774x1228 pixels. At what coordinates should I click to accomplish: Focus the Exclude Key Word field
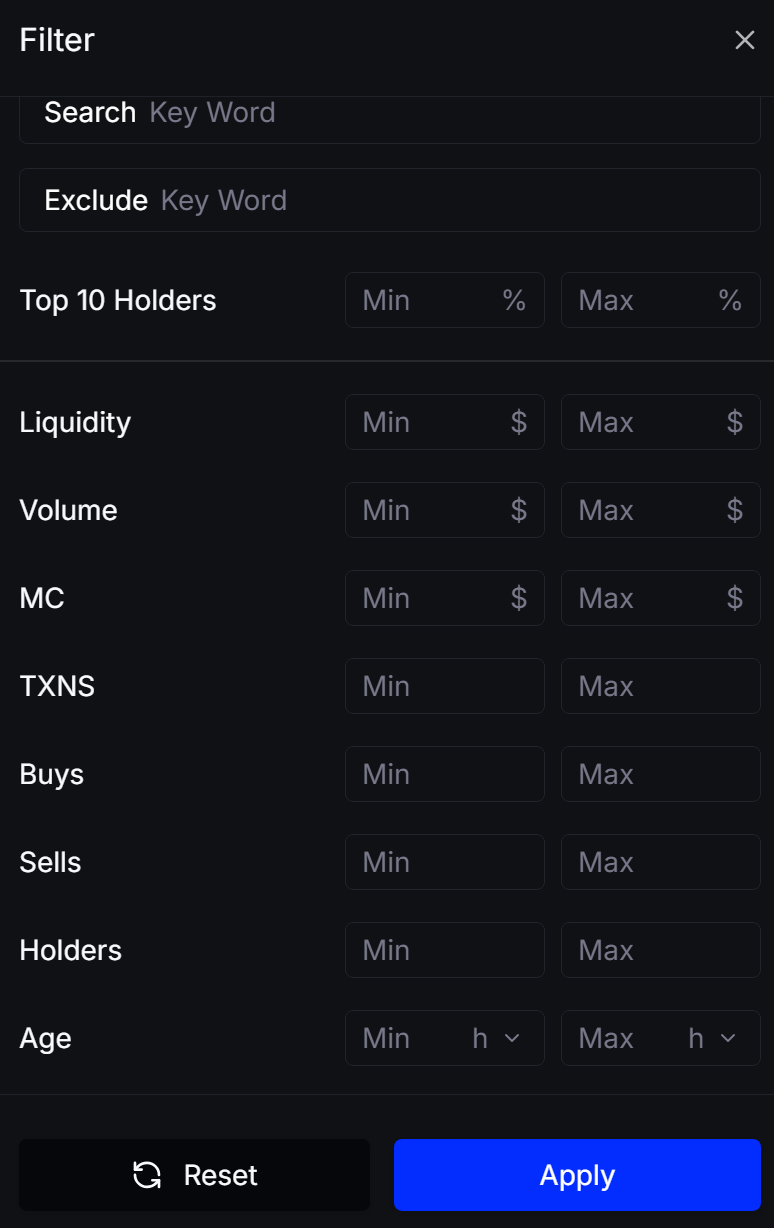coord(400,201)
